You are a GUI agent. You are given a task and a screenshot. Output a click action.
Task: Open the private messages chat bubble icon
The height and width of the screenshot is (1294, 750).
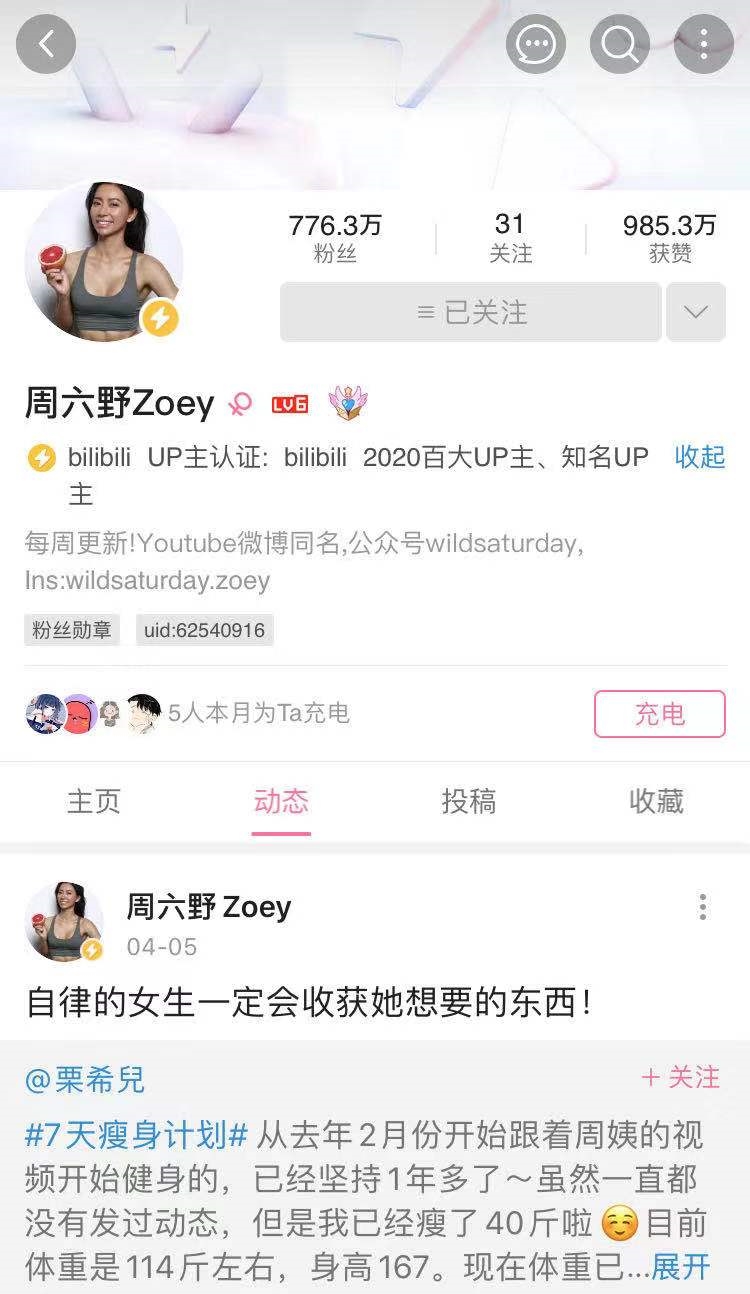[536, 44]
